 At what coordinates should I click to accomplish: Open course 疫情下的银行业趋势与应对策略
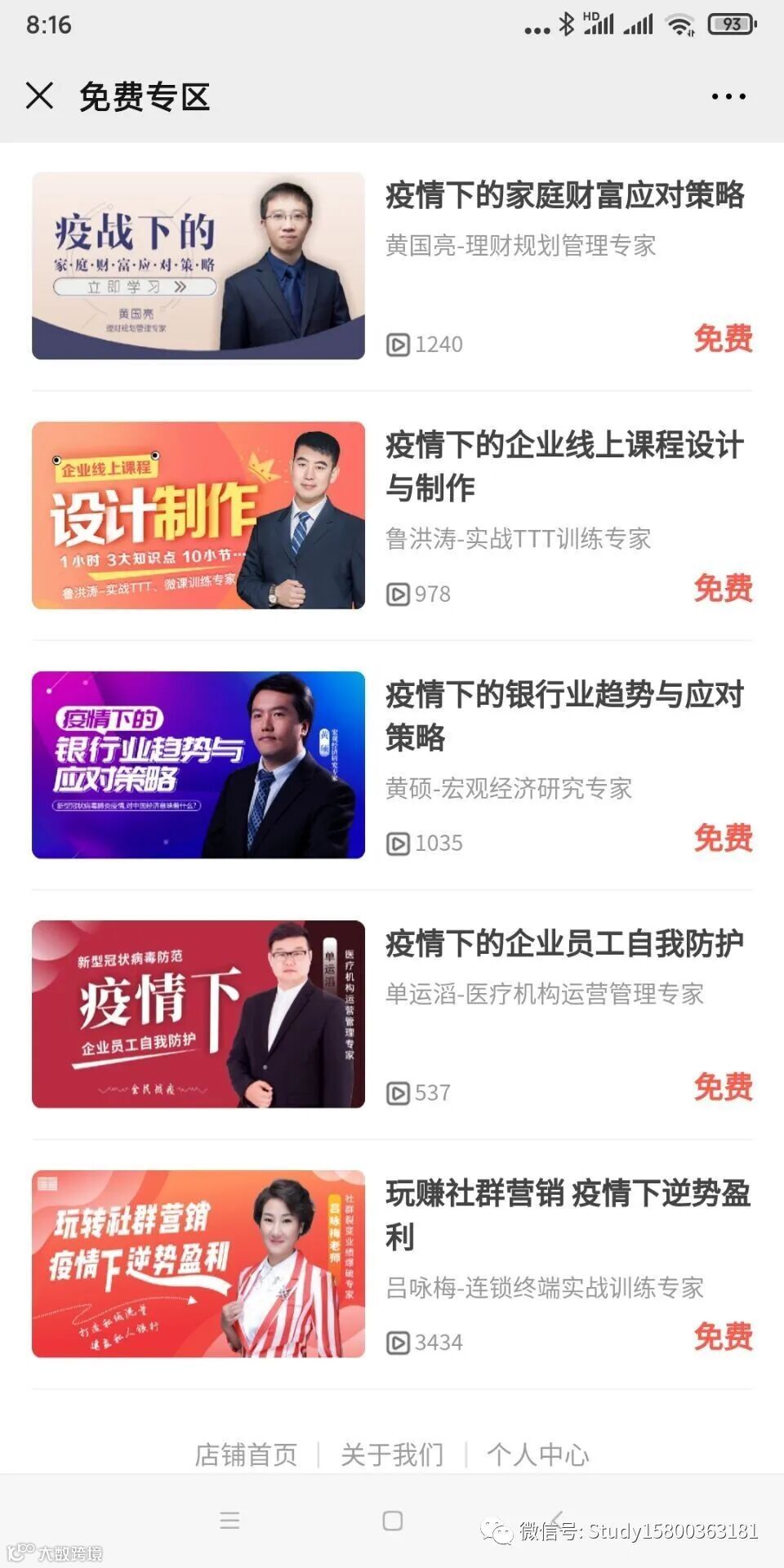pyautogui.click(x=564, y=715)
